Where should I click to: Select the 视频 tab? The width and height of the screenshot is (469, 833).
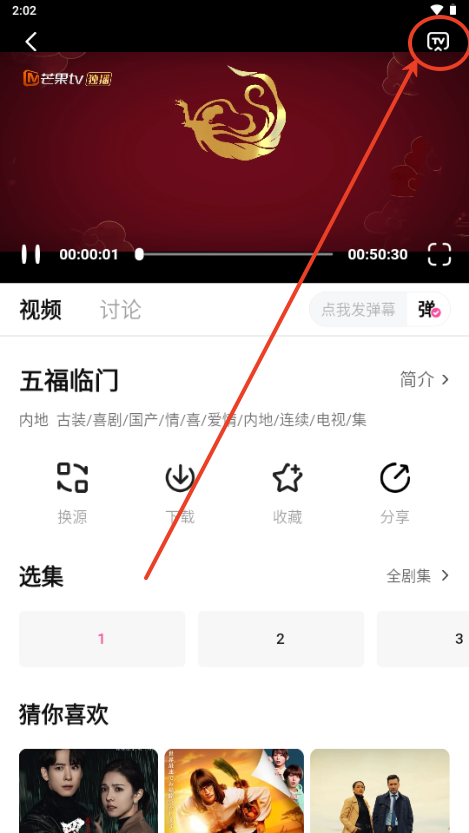click(x=41, y=309)
